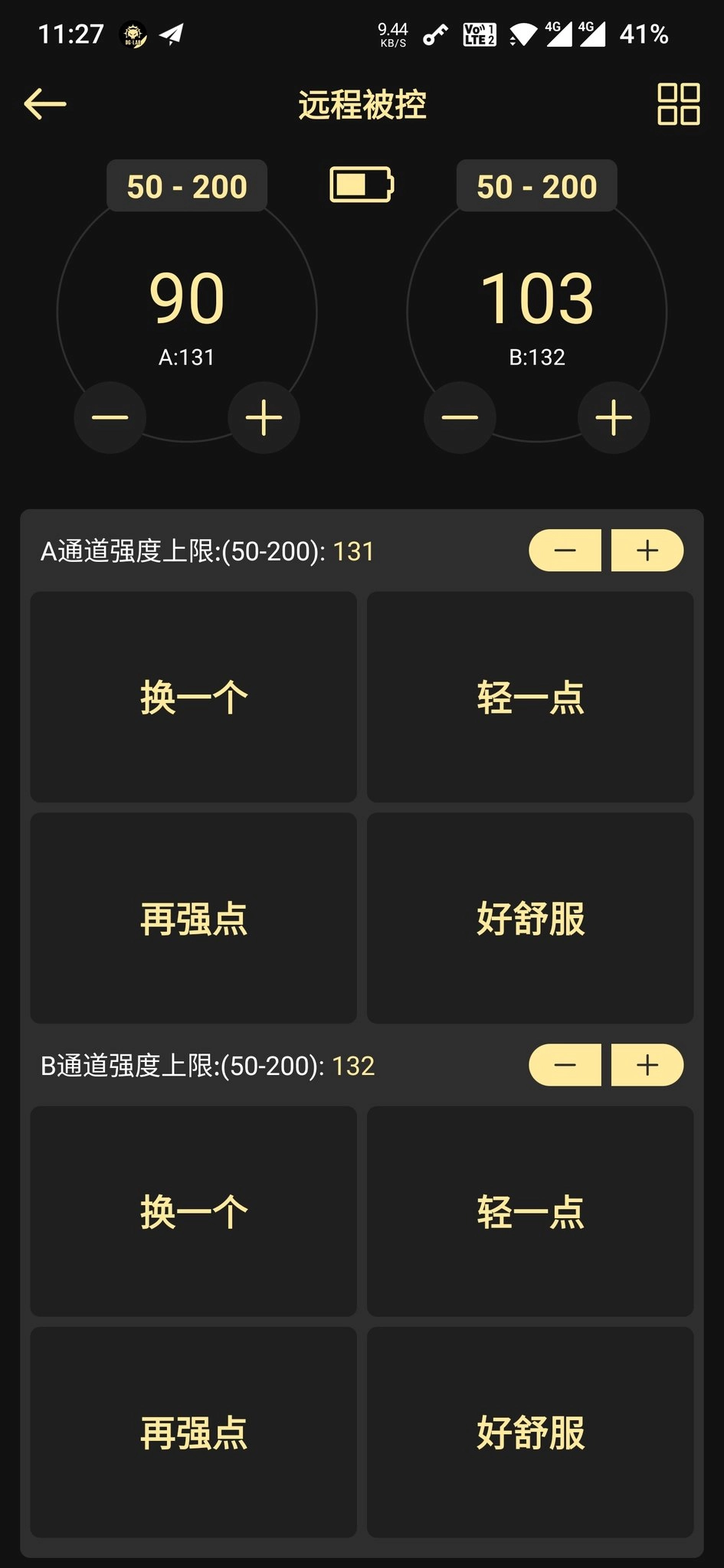Decrease channel B intensity dial below 103
Image resolution: width=724 pixels, height=1568 pixels.
point(460,417)
